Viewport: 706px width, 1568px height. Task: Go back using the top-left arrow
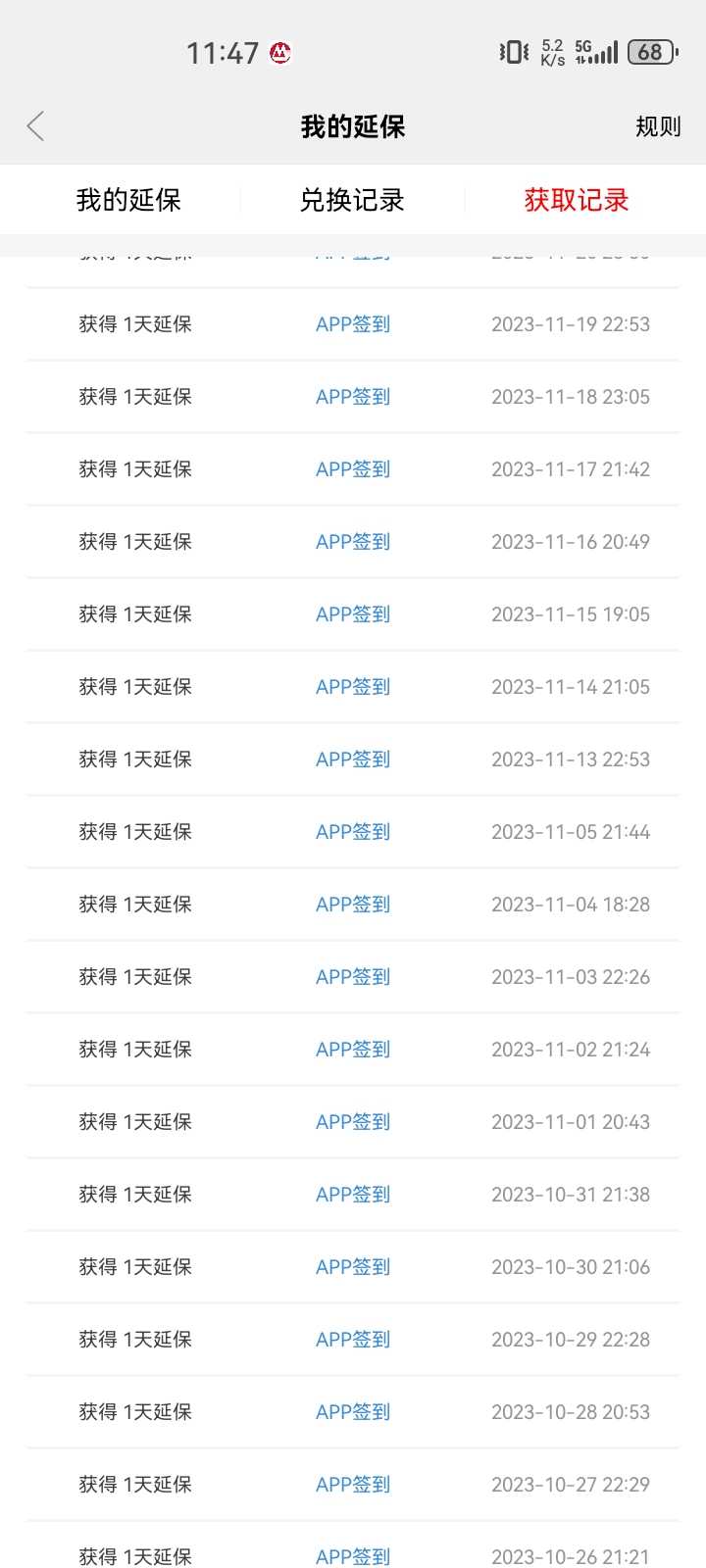(35, 126)
